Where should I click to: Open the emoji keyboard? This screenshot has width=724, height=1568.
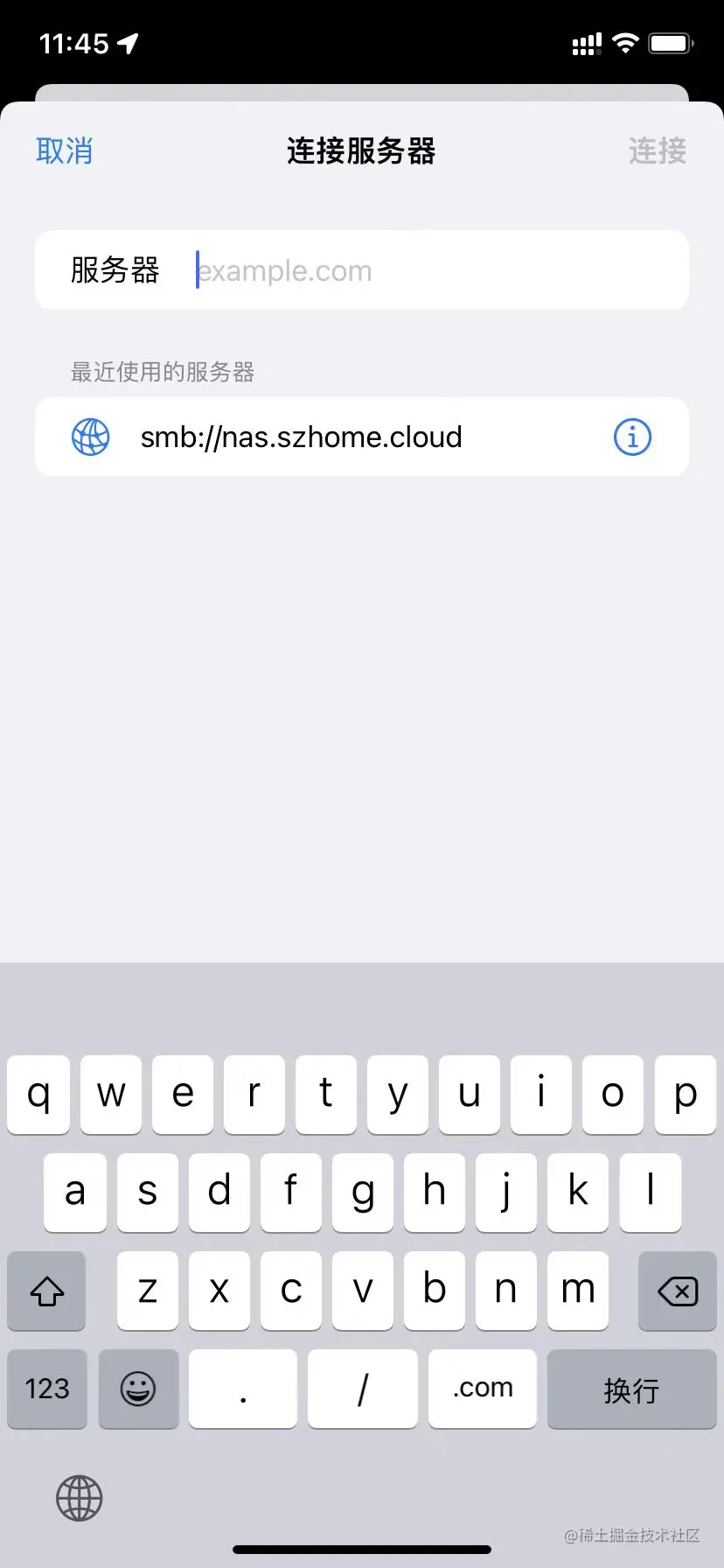click(x=138, y=1389)
